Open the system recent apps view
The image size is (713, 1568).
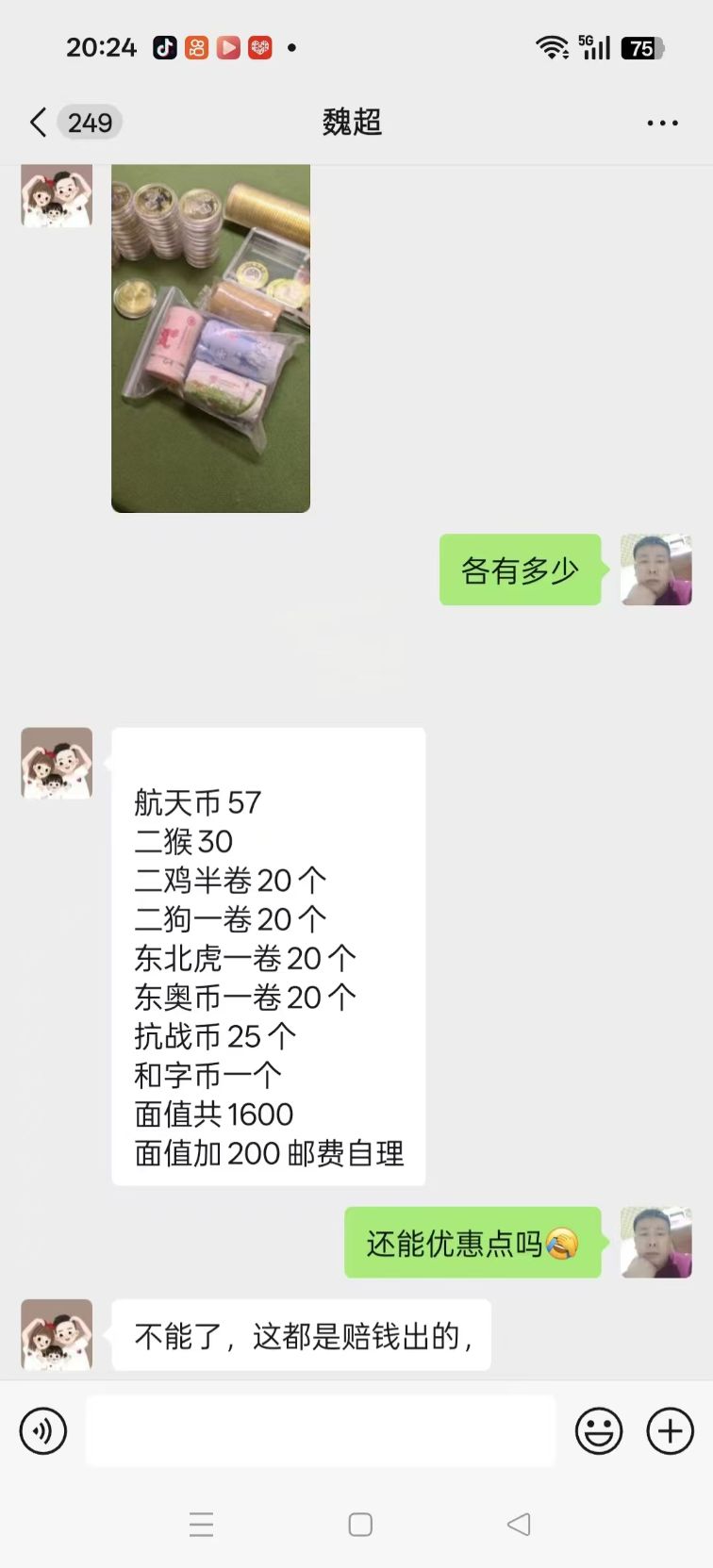201,1525
